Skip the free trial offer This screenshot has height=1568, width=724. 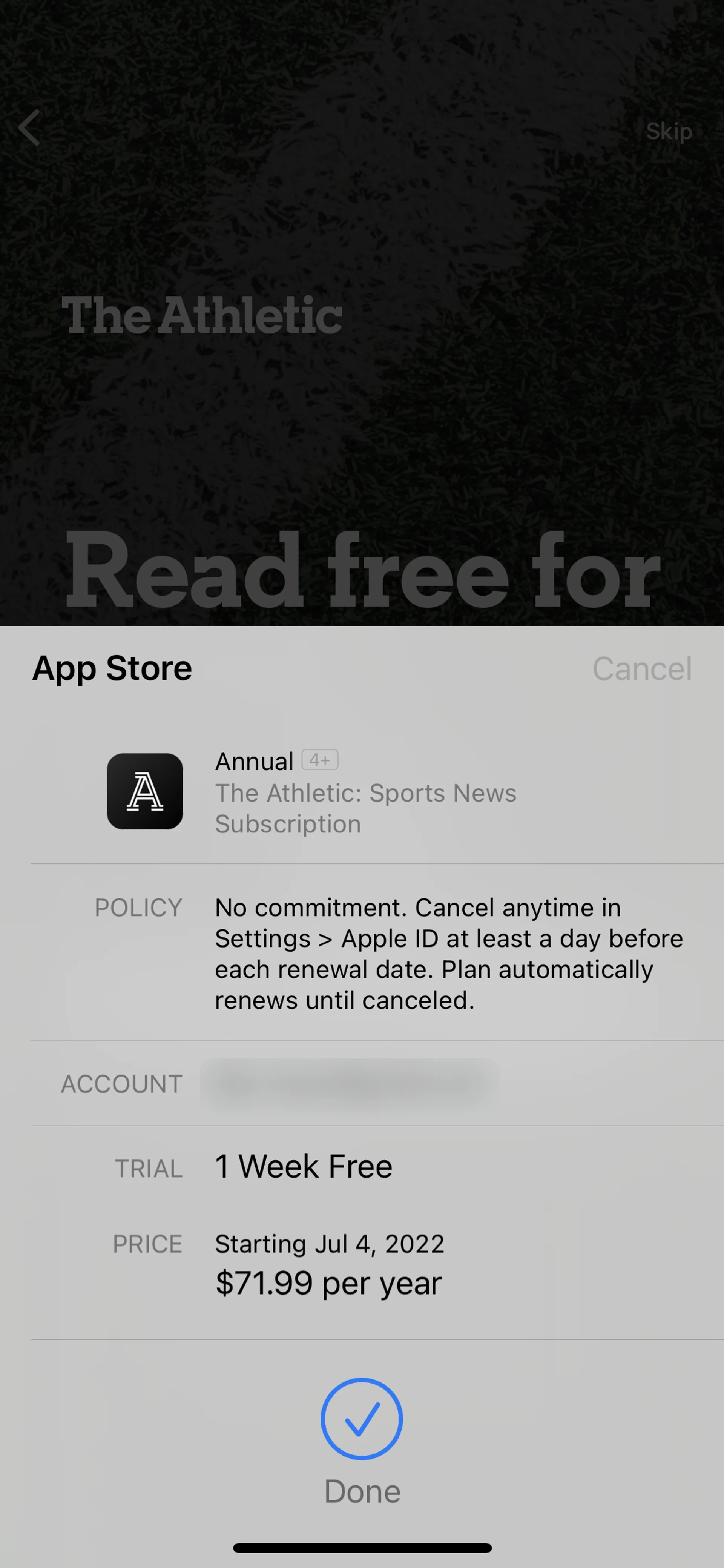point(668,132)
